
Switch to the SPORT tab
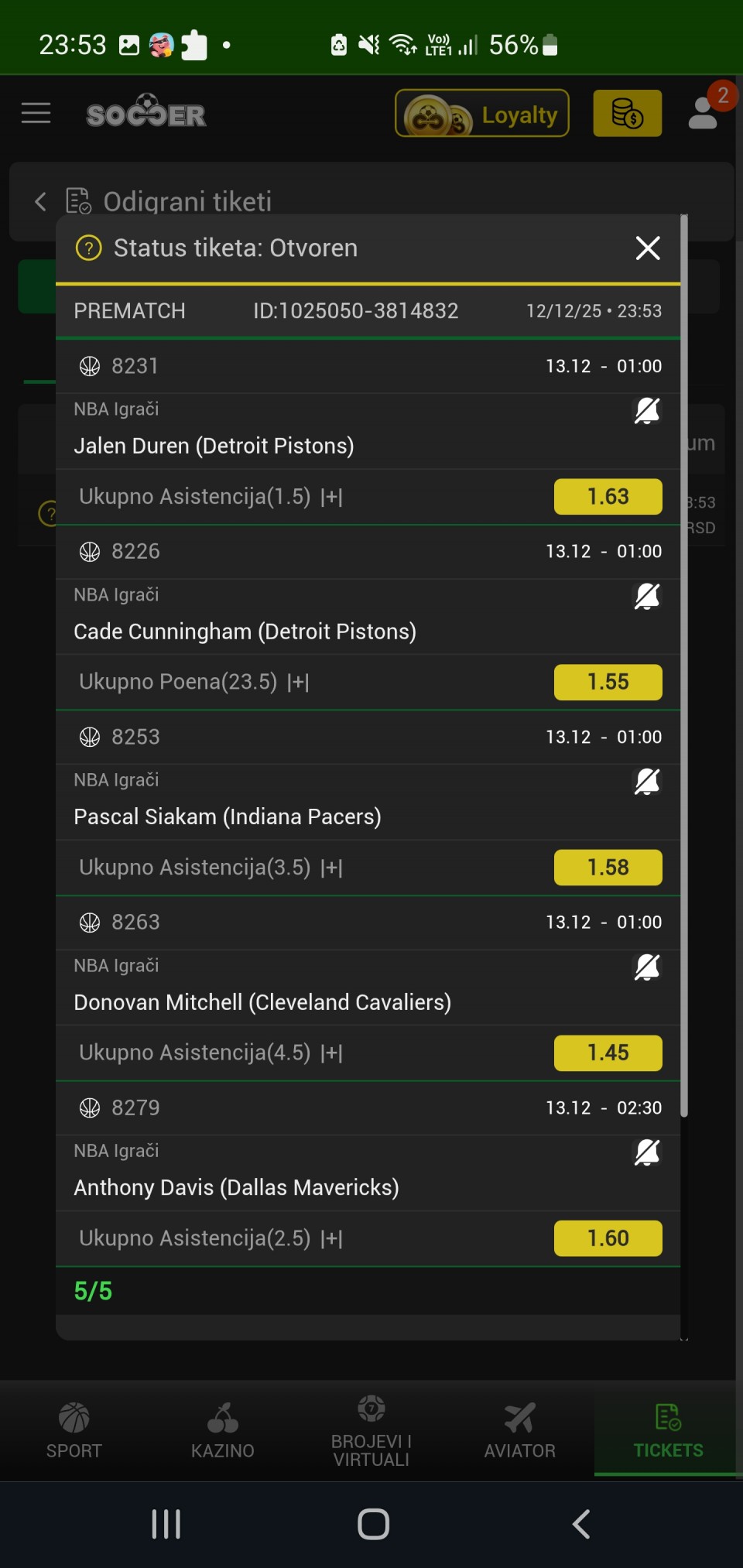pos(74,1430)
